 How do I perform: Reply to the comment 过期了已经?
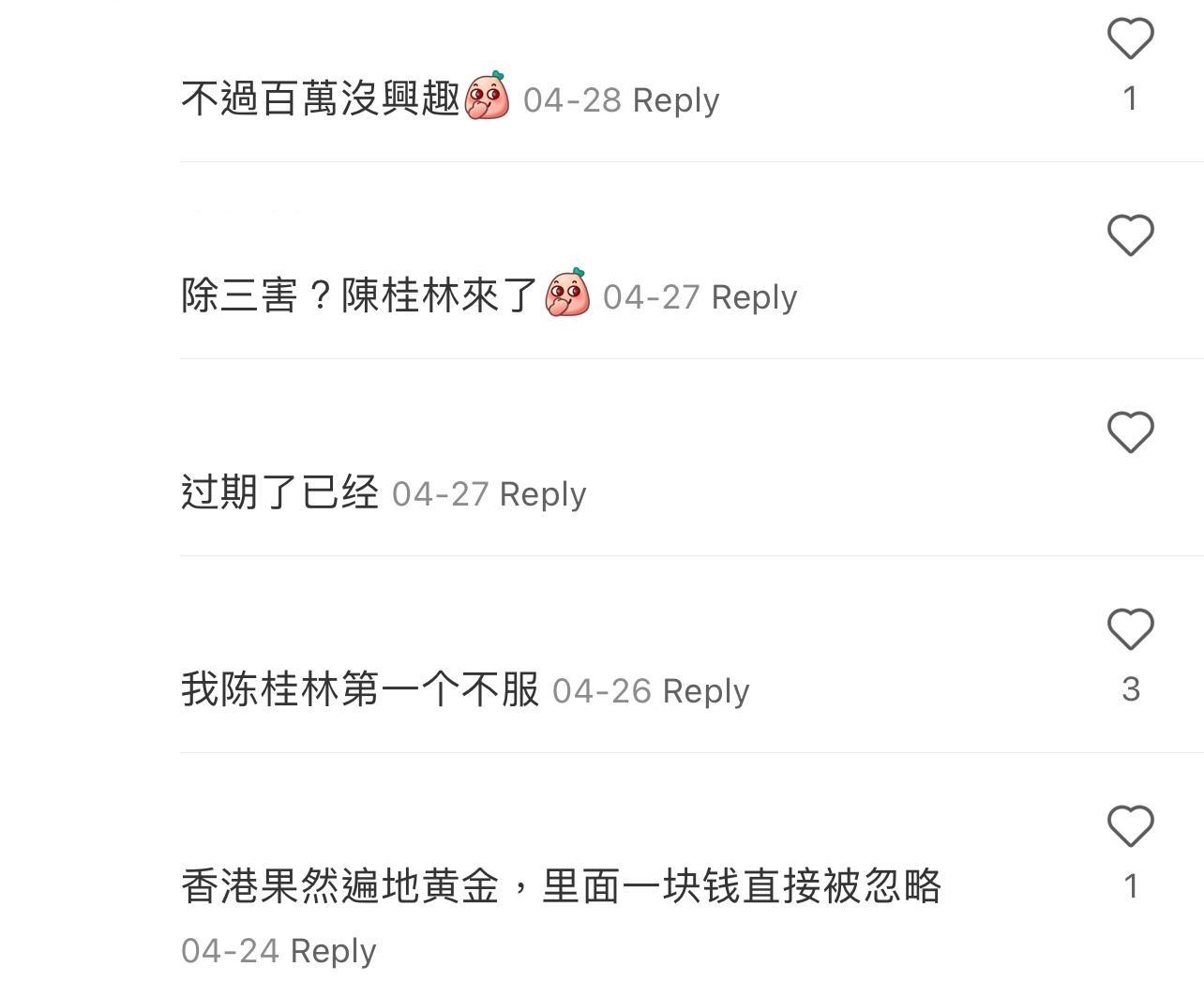pyautogui.click(x=543, y=494)
